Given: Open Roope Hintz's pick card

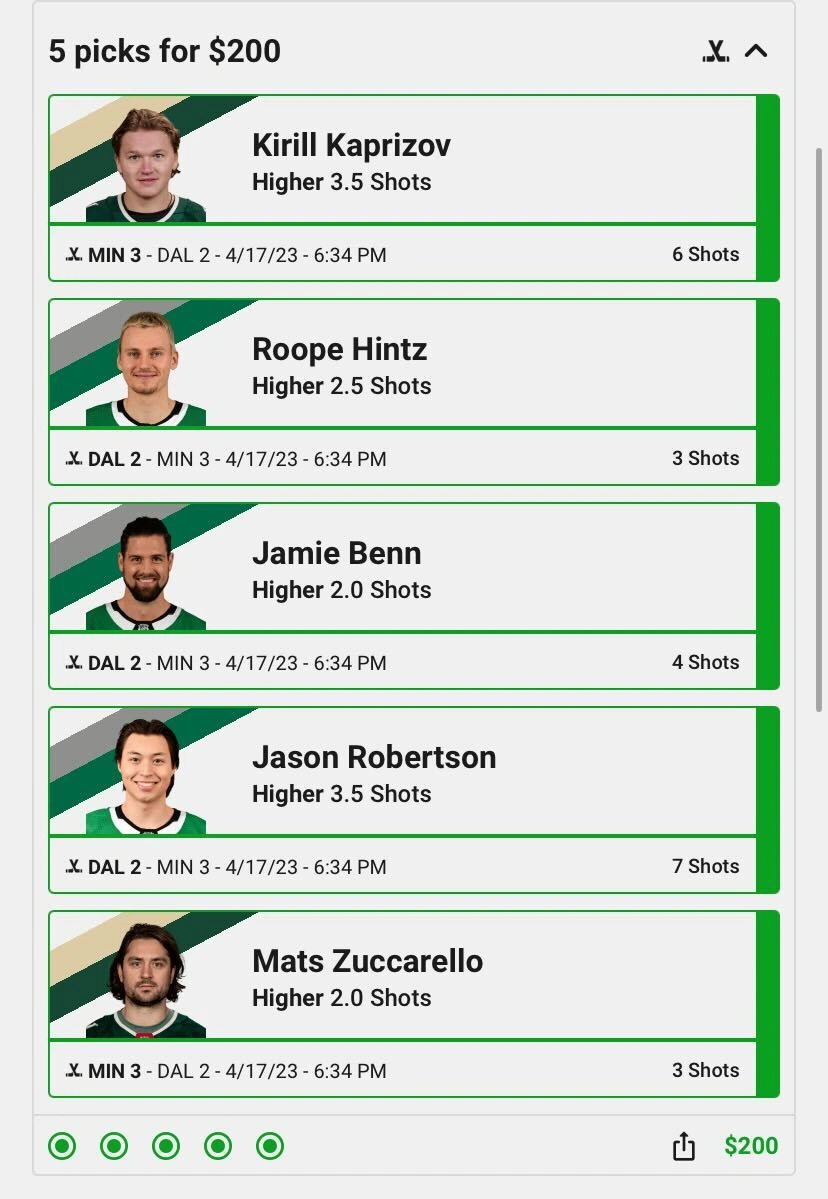Looking at the screenshot, I should click(402, 365).
